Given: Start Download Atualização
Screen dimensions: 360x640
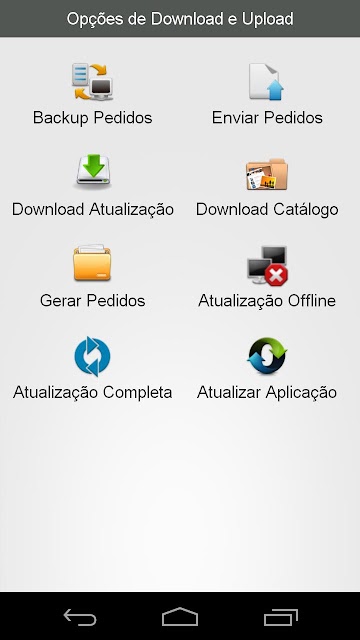Looking at the screenshot, I should pyautogui.click(x=93, y=186).
